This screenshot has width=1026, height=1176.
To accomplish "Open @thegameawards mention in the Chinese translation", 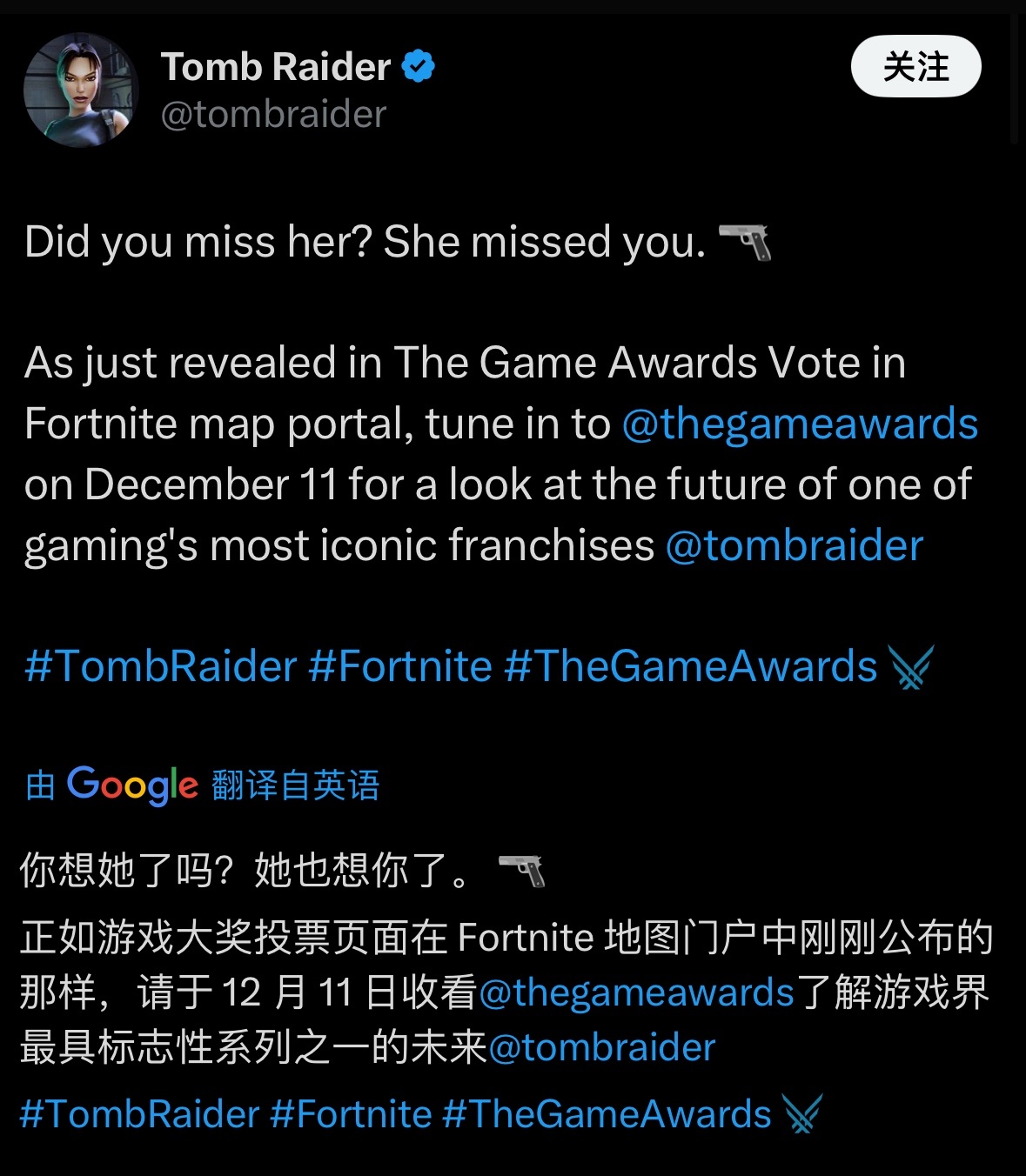I will 636,992.
